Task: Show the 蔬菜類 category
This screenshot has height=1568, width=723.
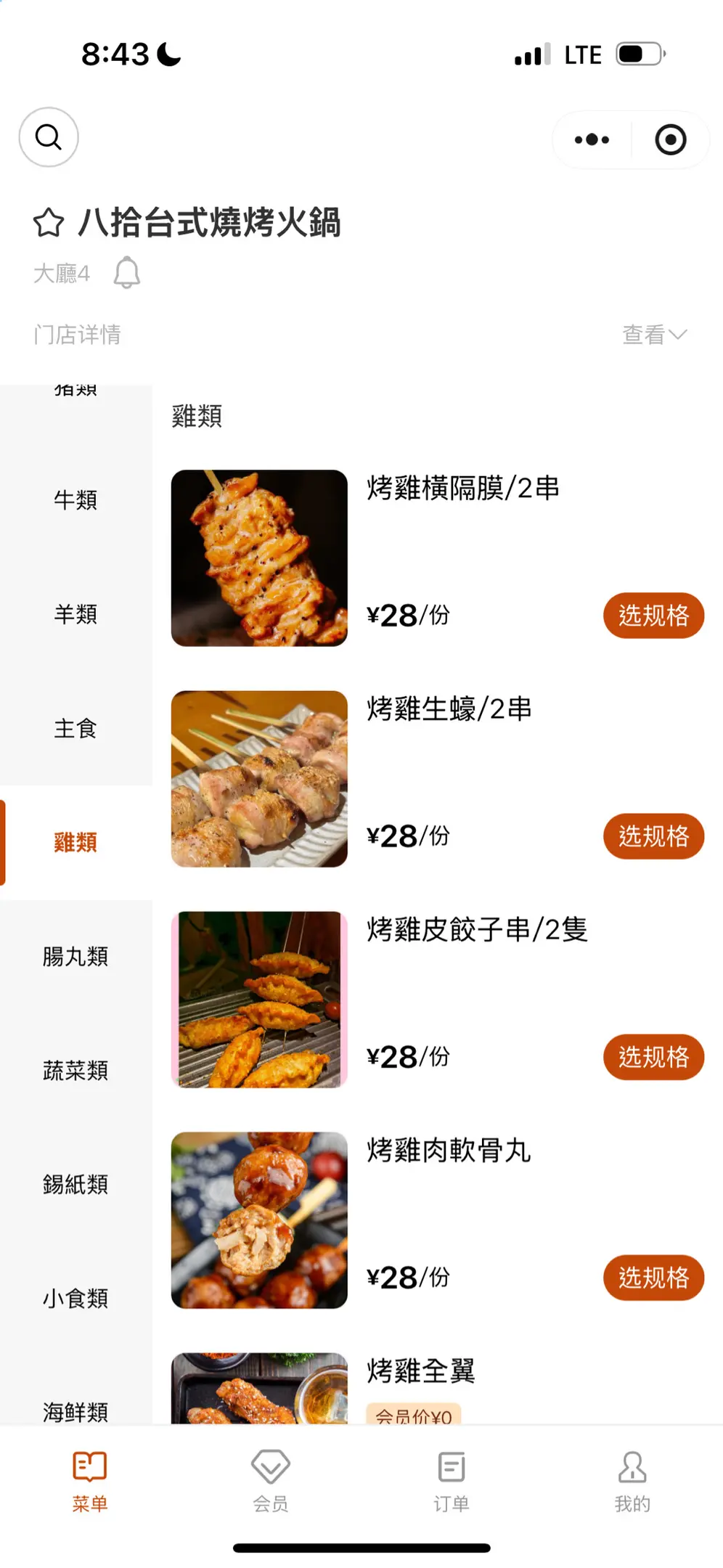Action: [75, 1071]
